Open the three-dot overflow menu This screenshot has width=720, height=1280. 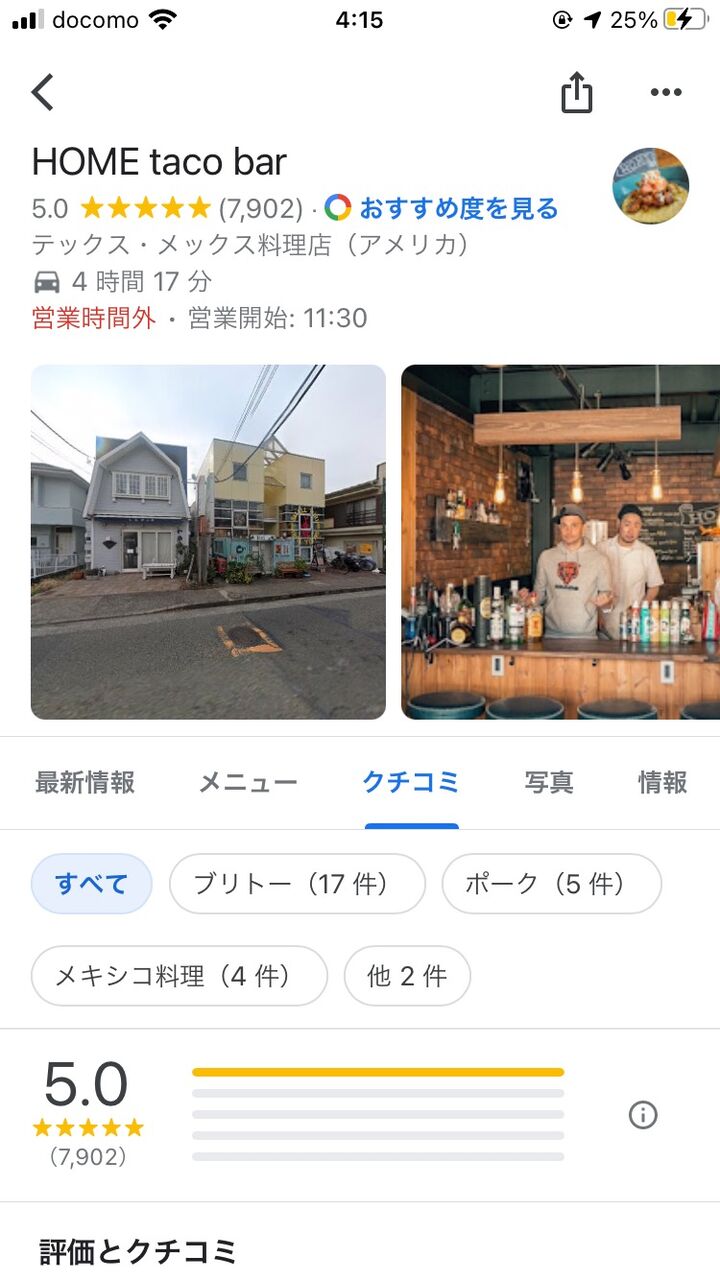point(665,93)
